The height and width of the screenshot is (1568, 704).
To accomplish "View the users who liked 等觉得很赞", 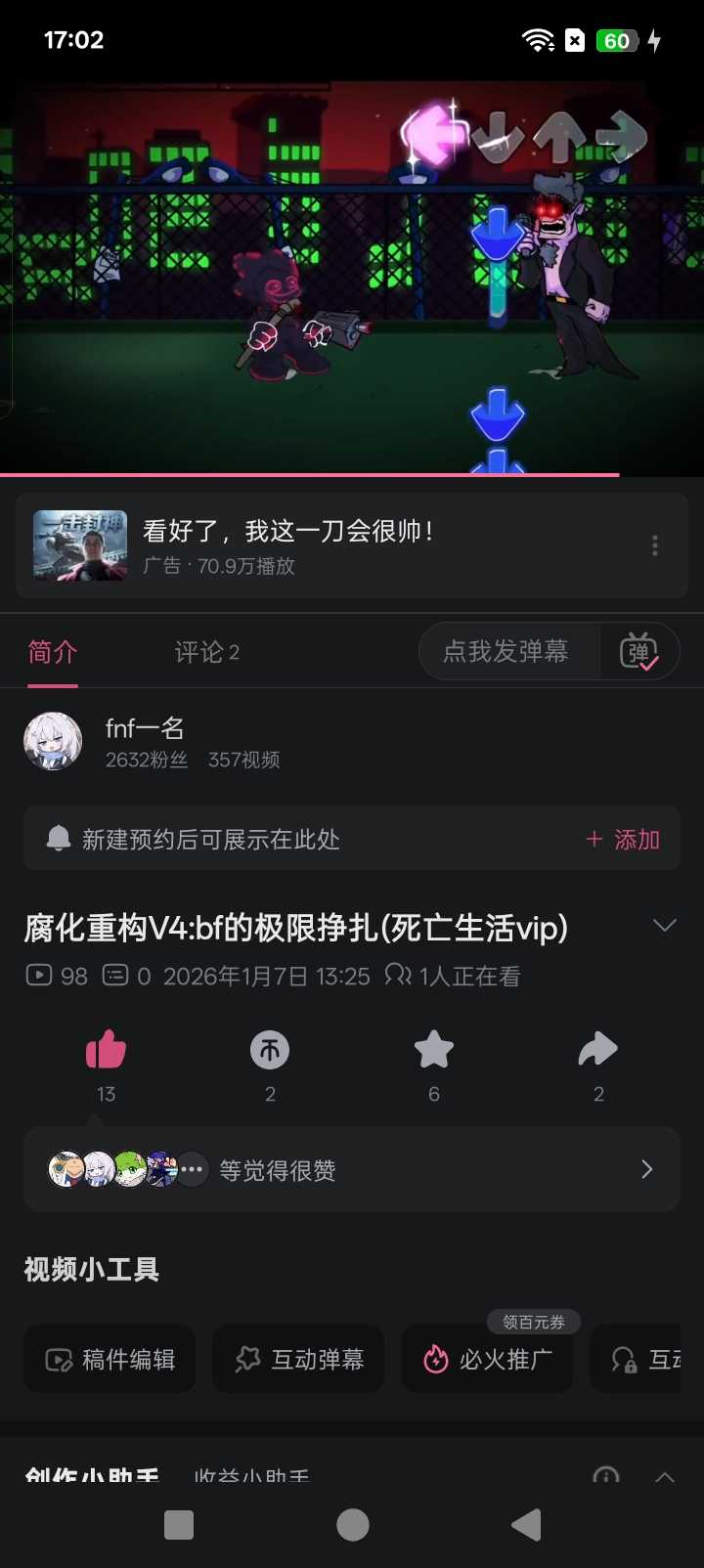I will tap(352, 1170).
